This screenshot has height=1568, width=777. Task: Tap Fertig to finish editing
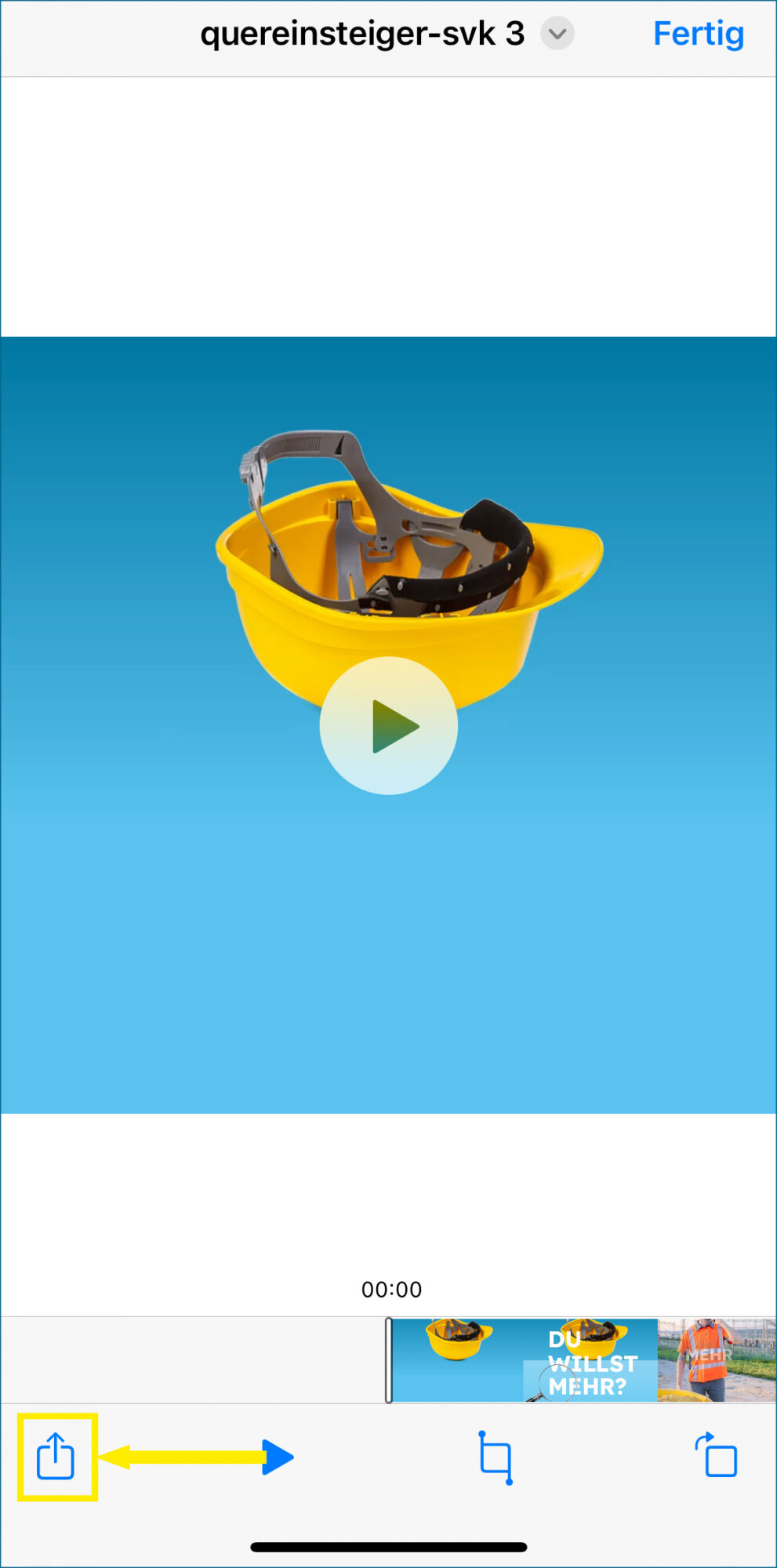[x=698, y=34]
